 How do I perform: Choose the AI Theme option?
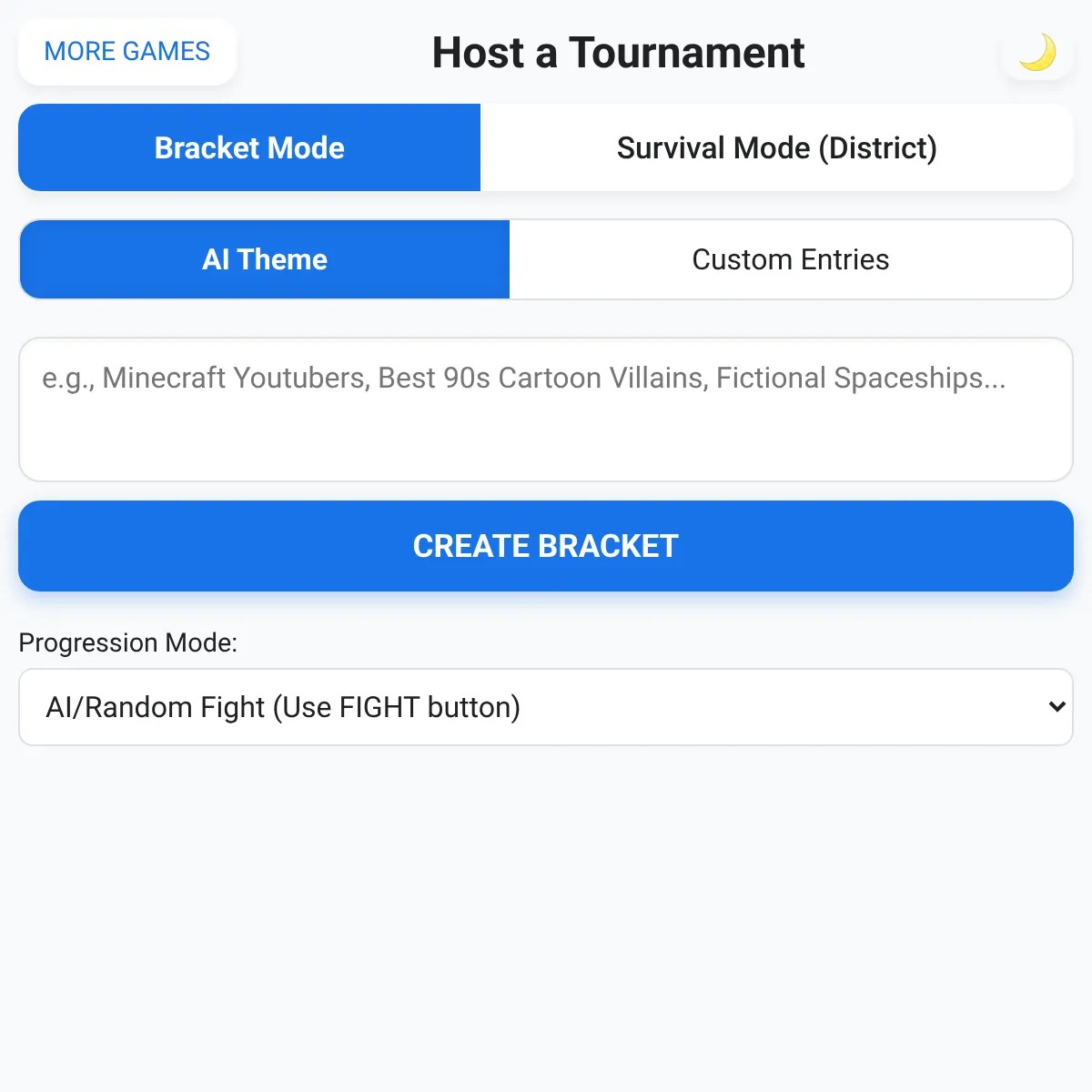point(265,259)
